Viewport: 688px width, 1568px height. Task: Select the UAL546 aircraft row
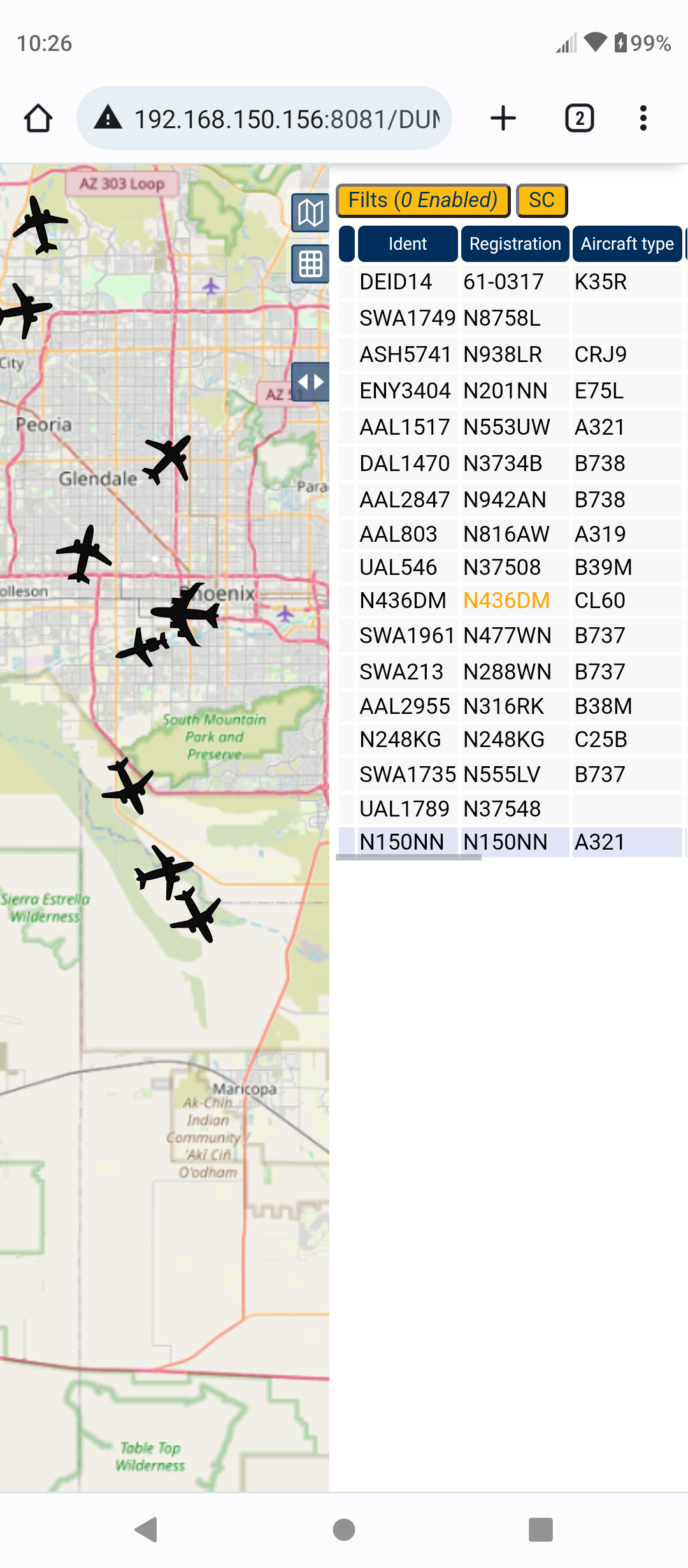[x=510, y=567]
